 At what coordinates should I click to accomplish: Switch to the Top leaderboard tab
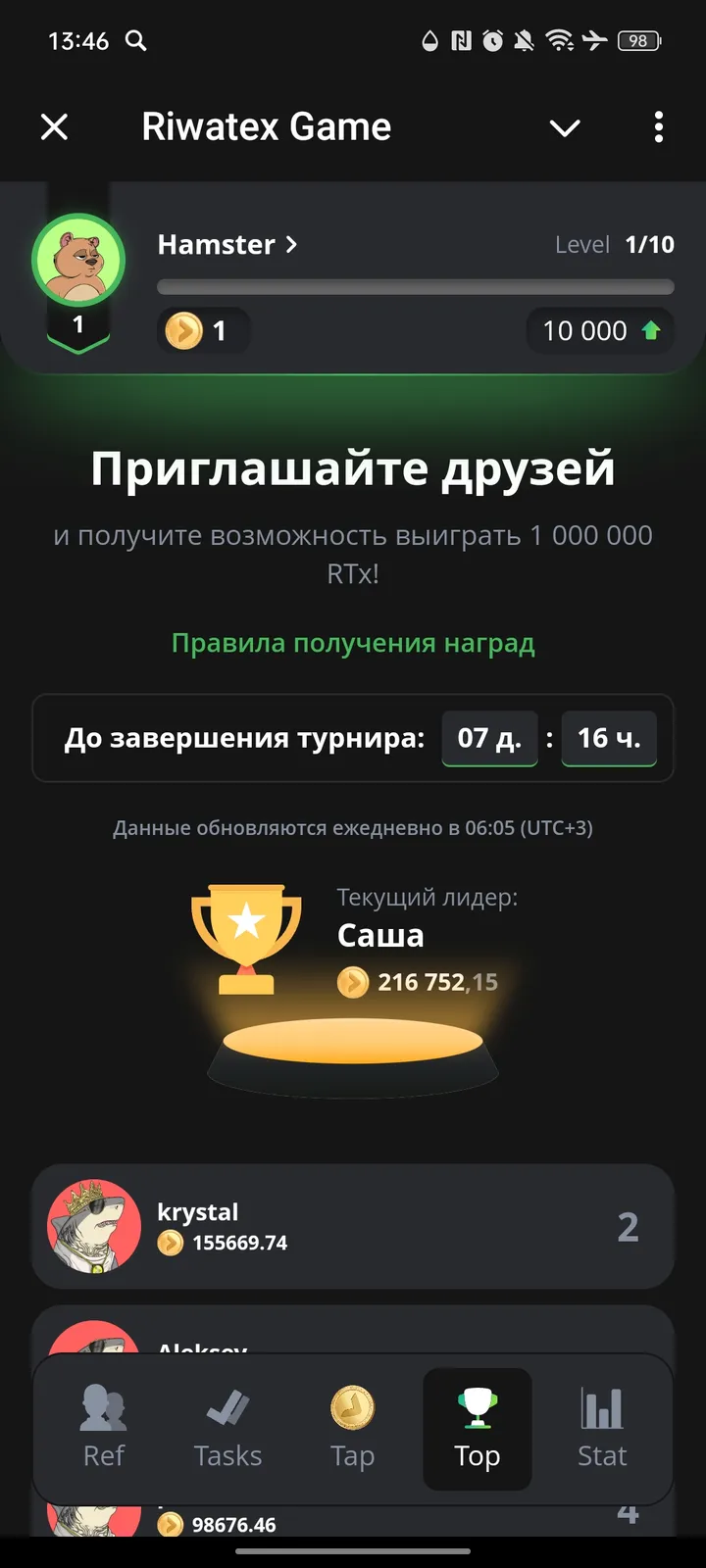477,1430
